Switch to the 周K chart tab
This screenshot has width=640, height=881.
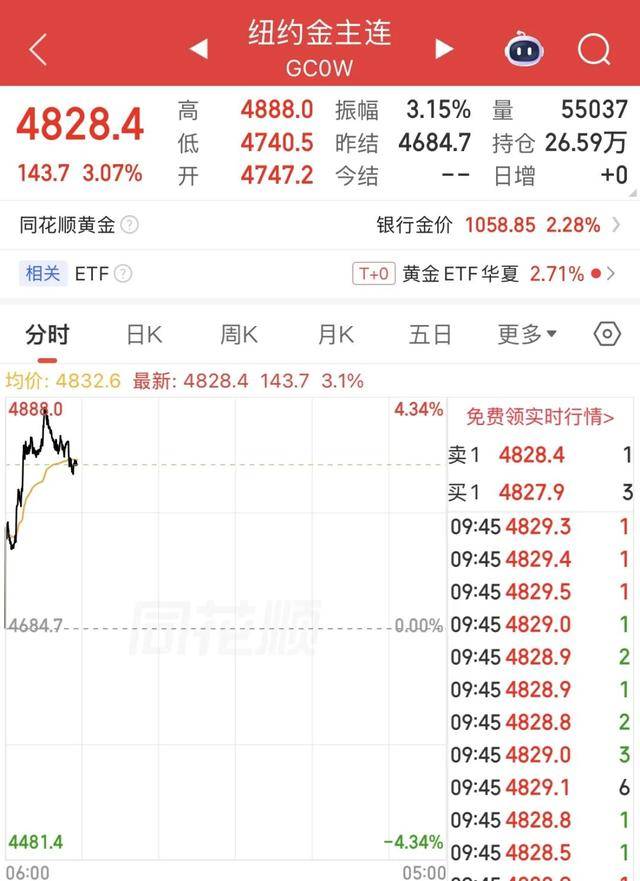click(239, 334)
